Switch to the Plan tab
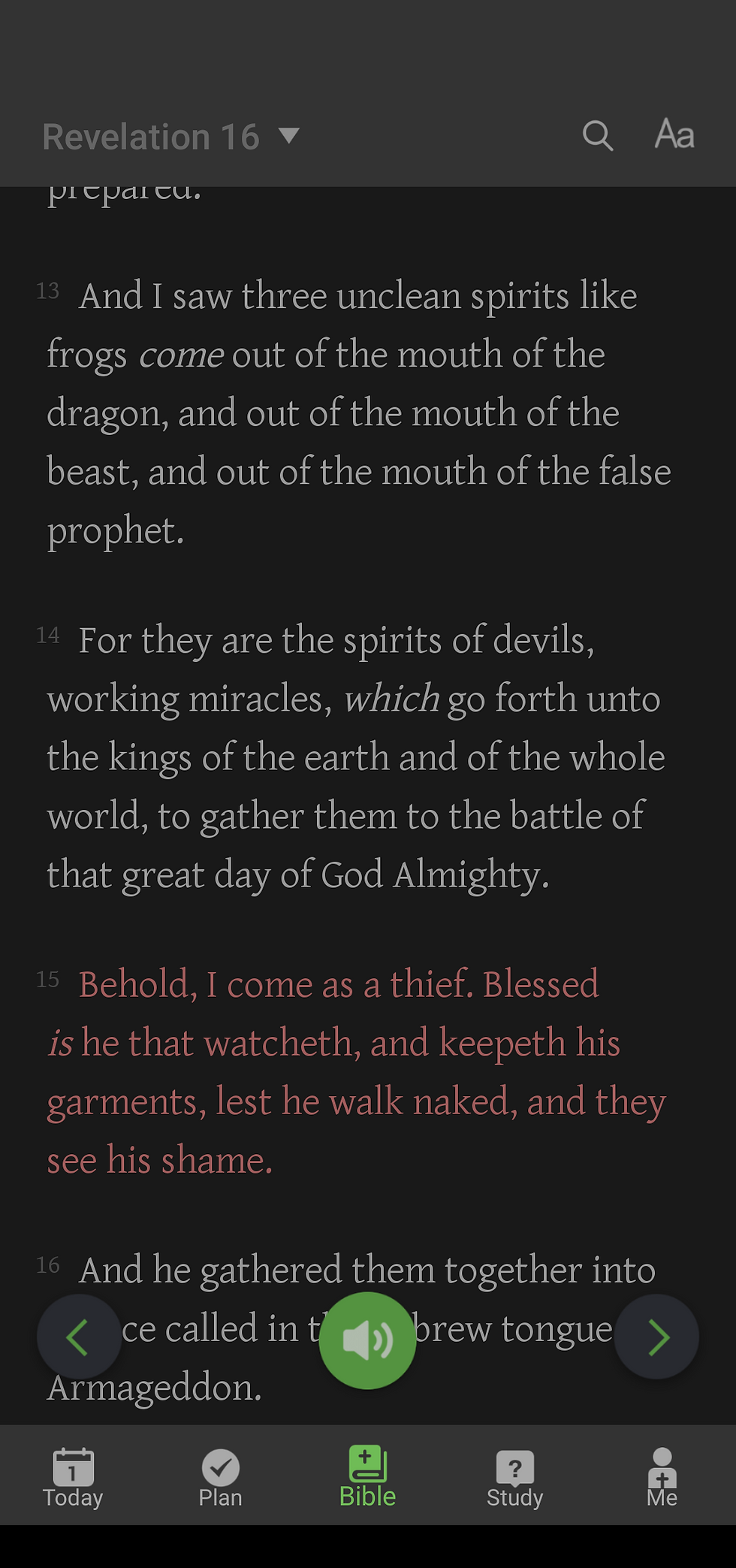736x1568 pixels. [x=220, y=1477]
